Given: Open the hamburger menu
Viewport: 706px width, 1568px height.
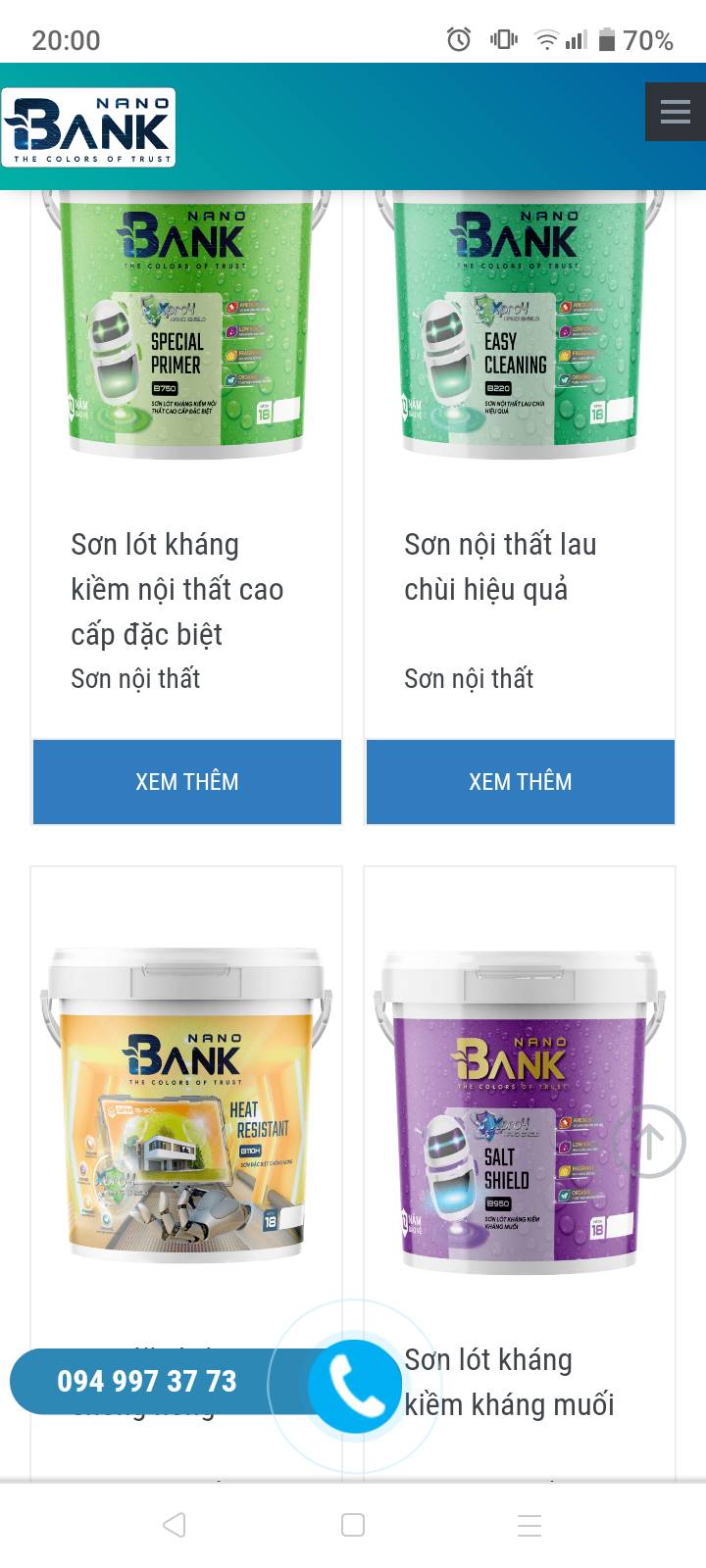Looking at the screenshot, I should [675, 112].
